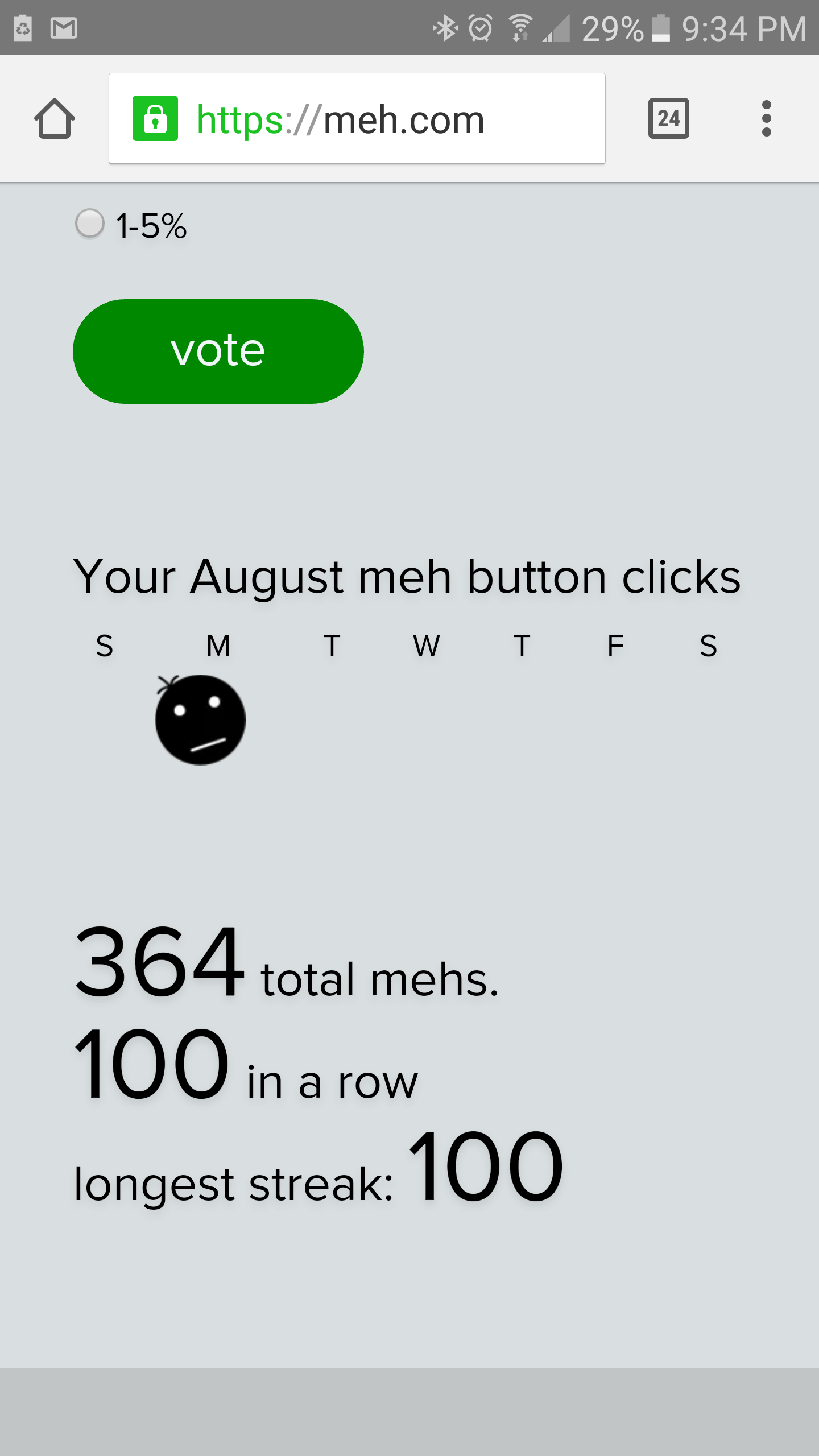
Task: Tap the meh.com address bar
Action: tap(357, 119)
